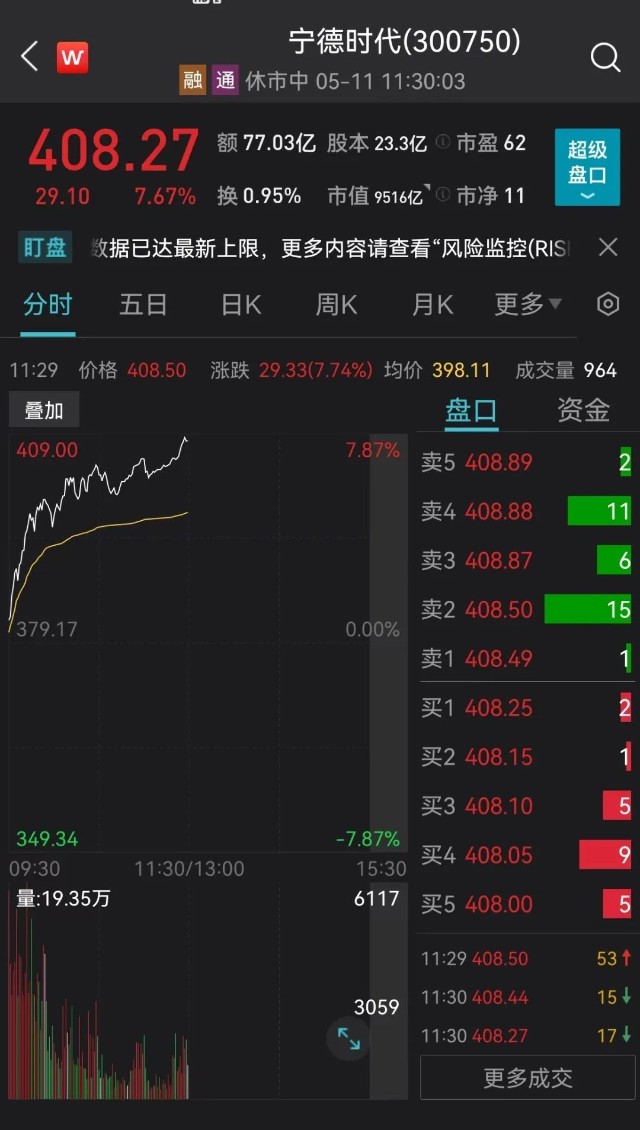Screen dimensions: 640x1130
Task: Expand chart to fullscreen
Action: (x=349, y=1038)
